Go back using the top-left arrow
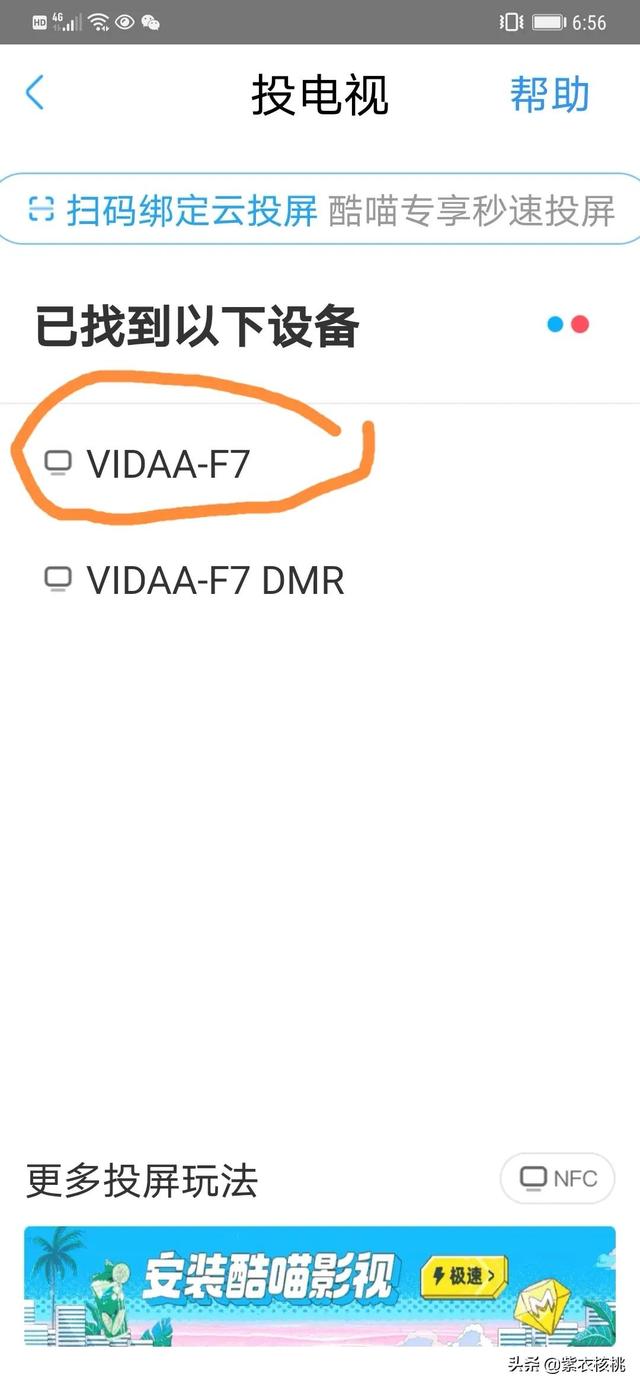 [35, 94]
